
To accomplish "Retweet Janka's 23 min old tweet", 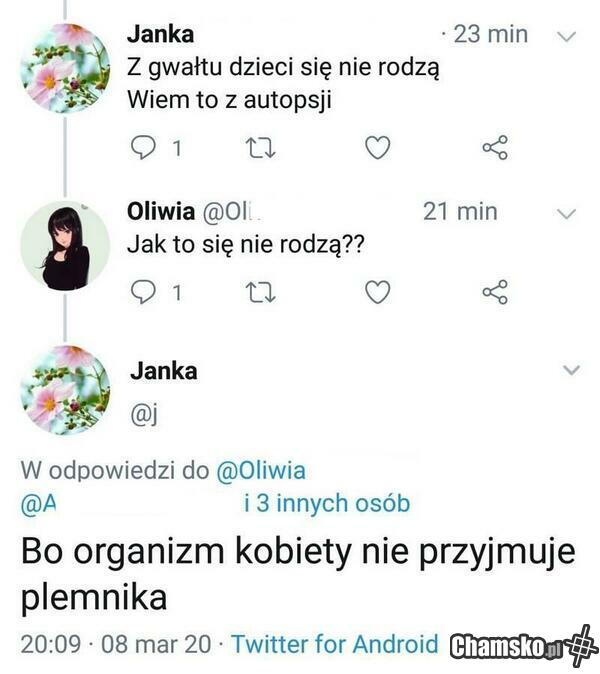I will tap(260, 149).
